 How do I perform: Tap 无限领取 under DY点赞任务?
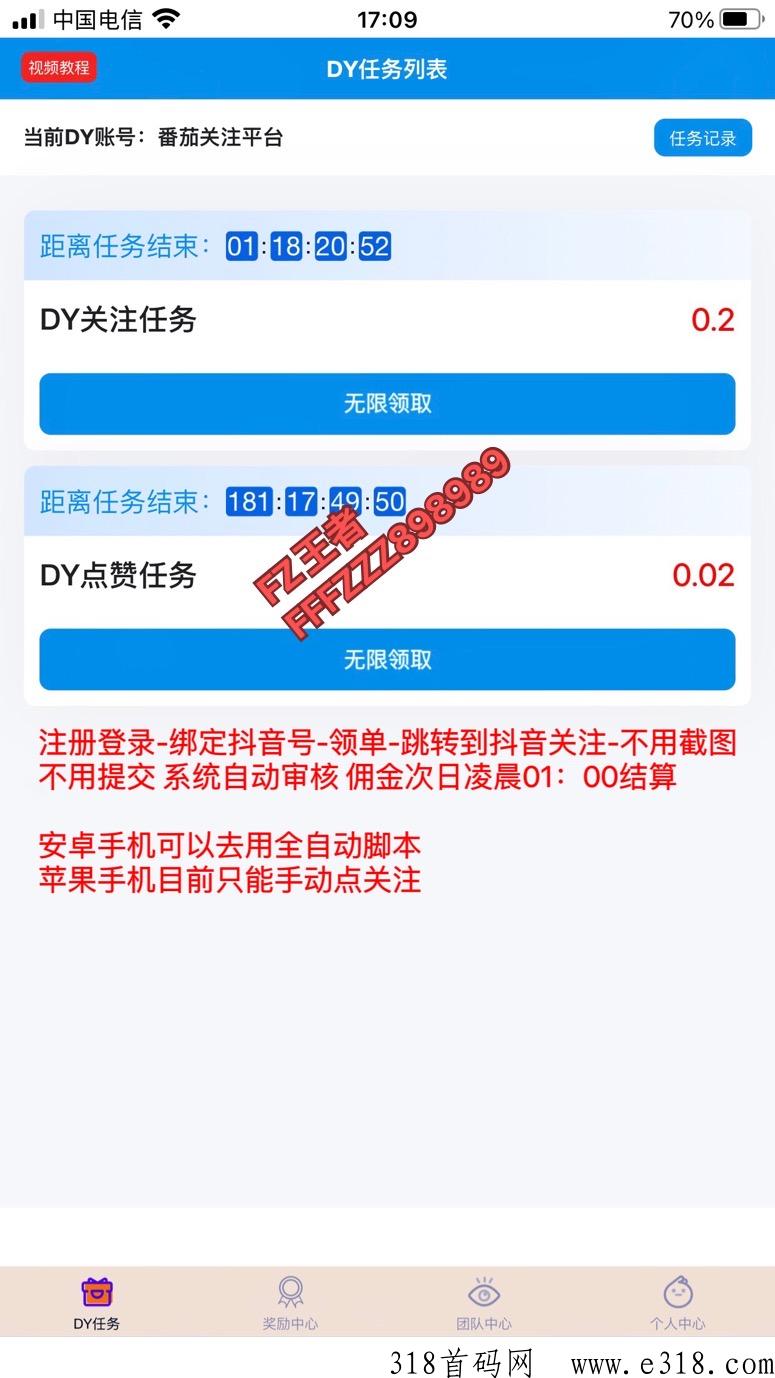point(387,660)
